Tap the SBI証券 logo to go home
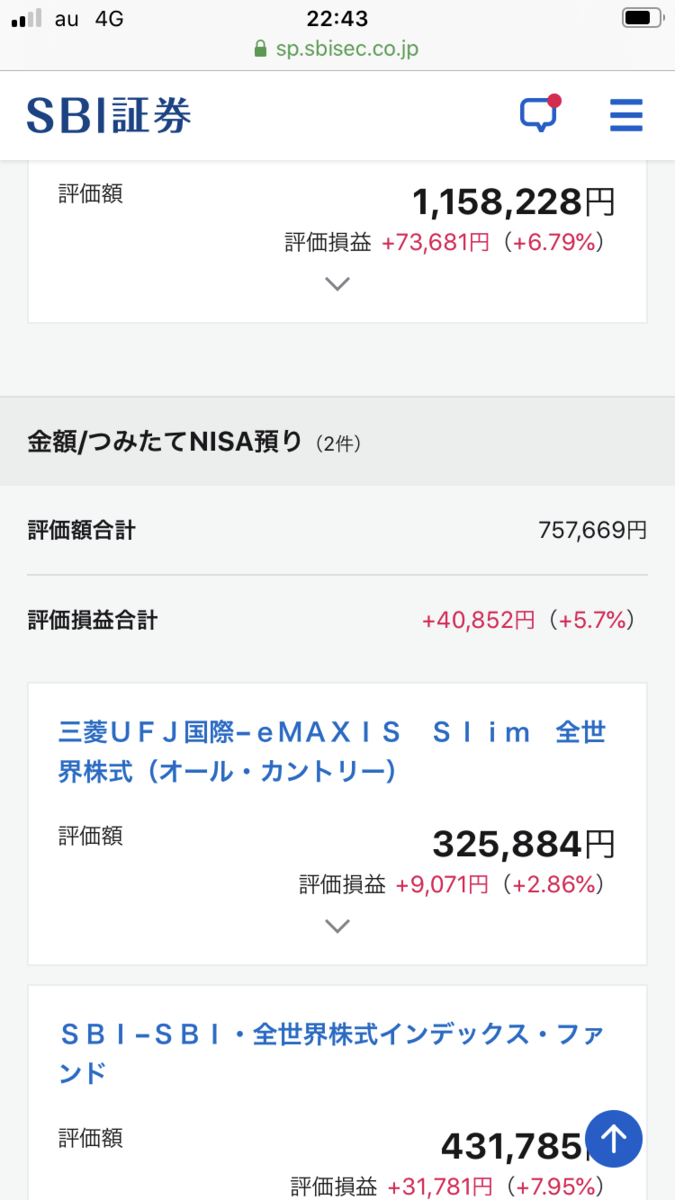 pos(109,116)
